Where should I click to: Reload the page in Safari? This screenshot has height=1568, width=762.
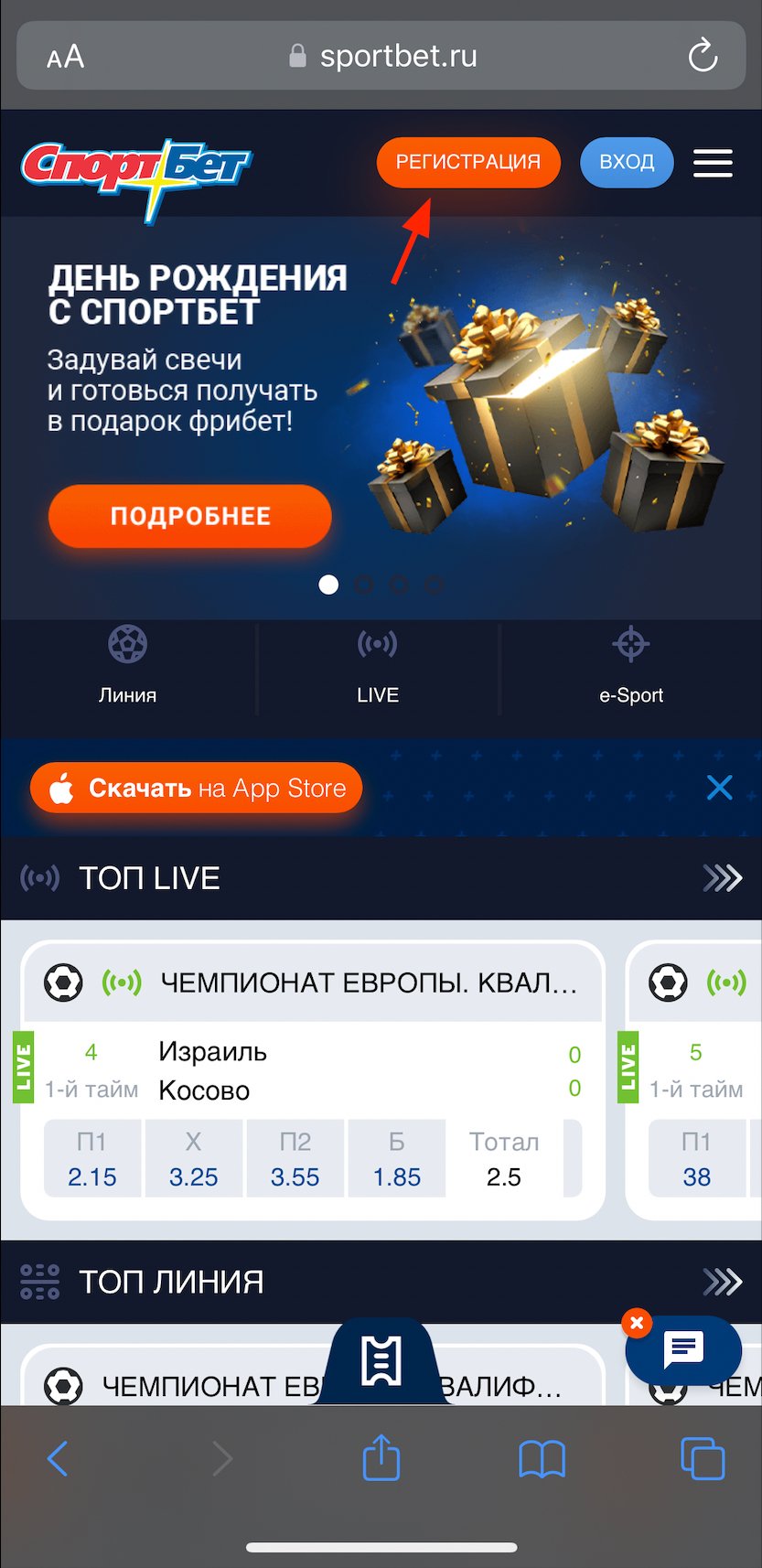tap(703, 56)
